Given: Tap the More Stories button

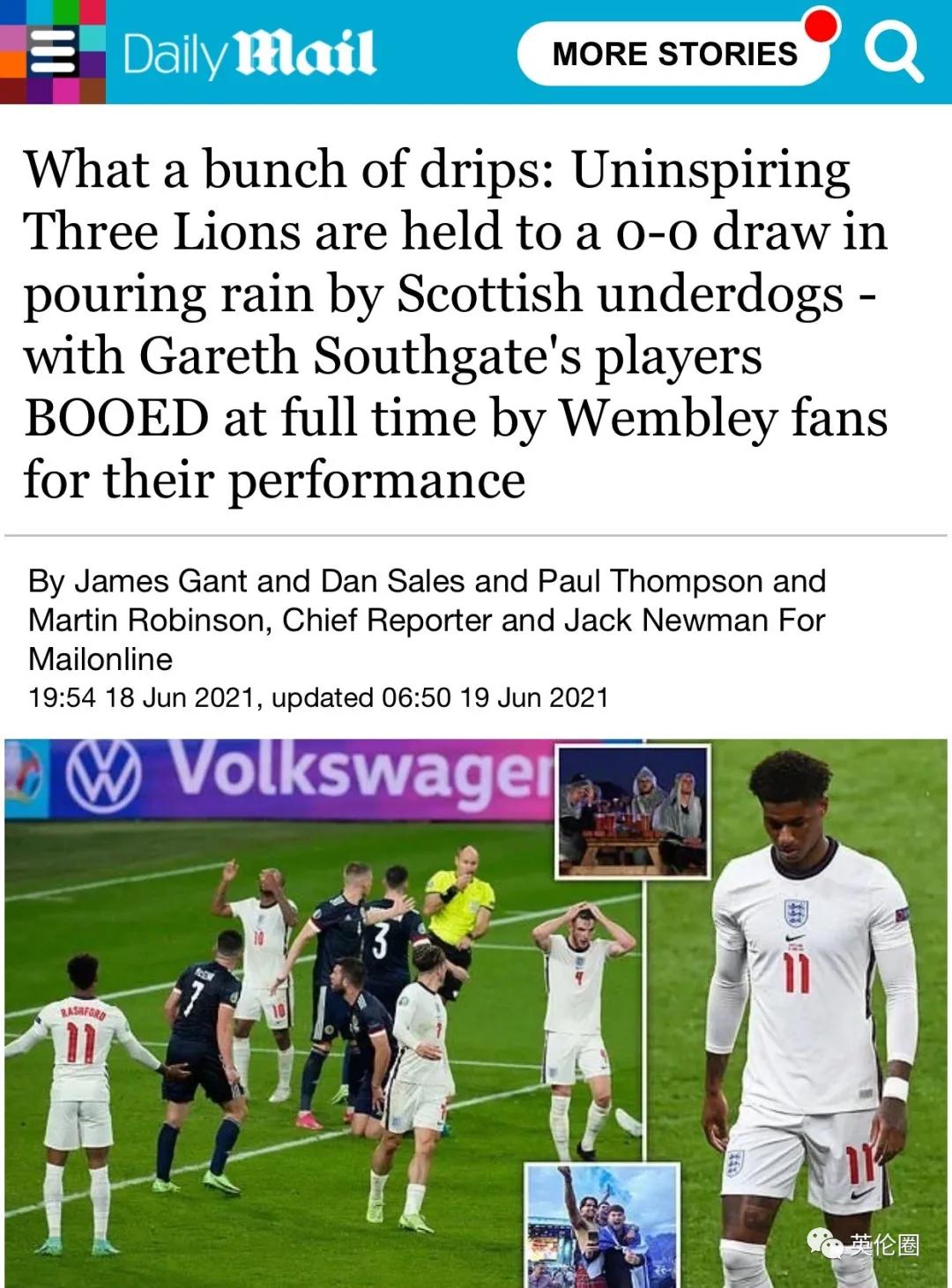Looking at the screenshot, I should coord(674,54).
